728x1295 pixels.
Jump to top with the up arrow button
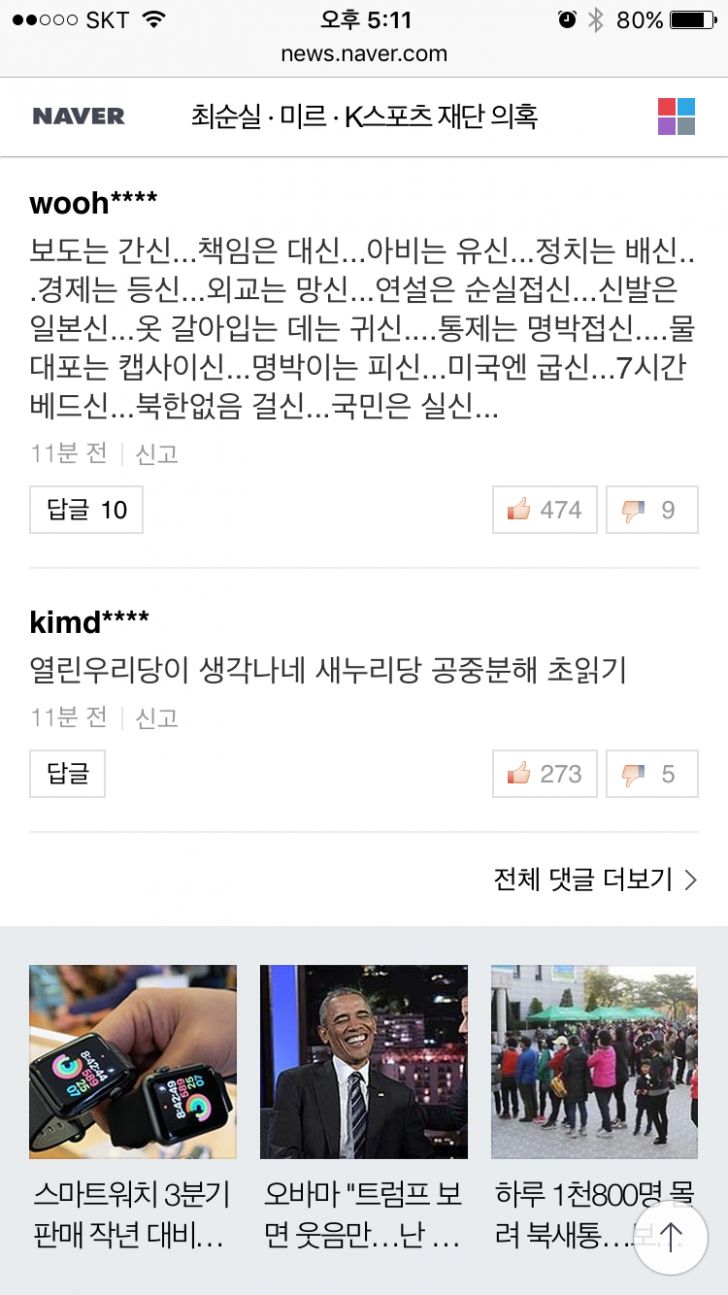pyautogui.click(x=670, y=1237)
